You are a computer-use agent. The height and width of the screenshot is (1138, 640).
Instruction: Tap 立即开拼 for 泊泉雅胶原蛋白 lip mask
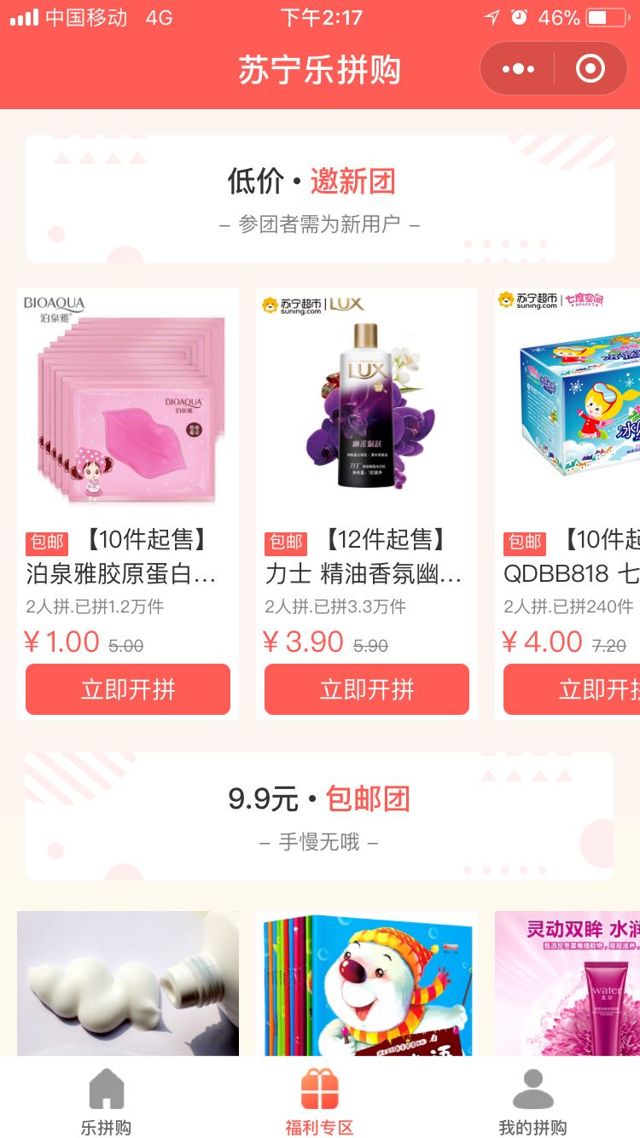128,689
